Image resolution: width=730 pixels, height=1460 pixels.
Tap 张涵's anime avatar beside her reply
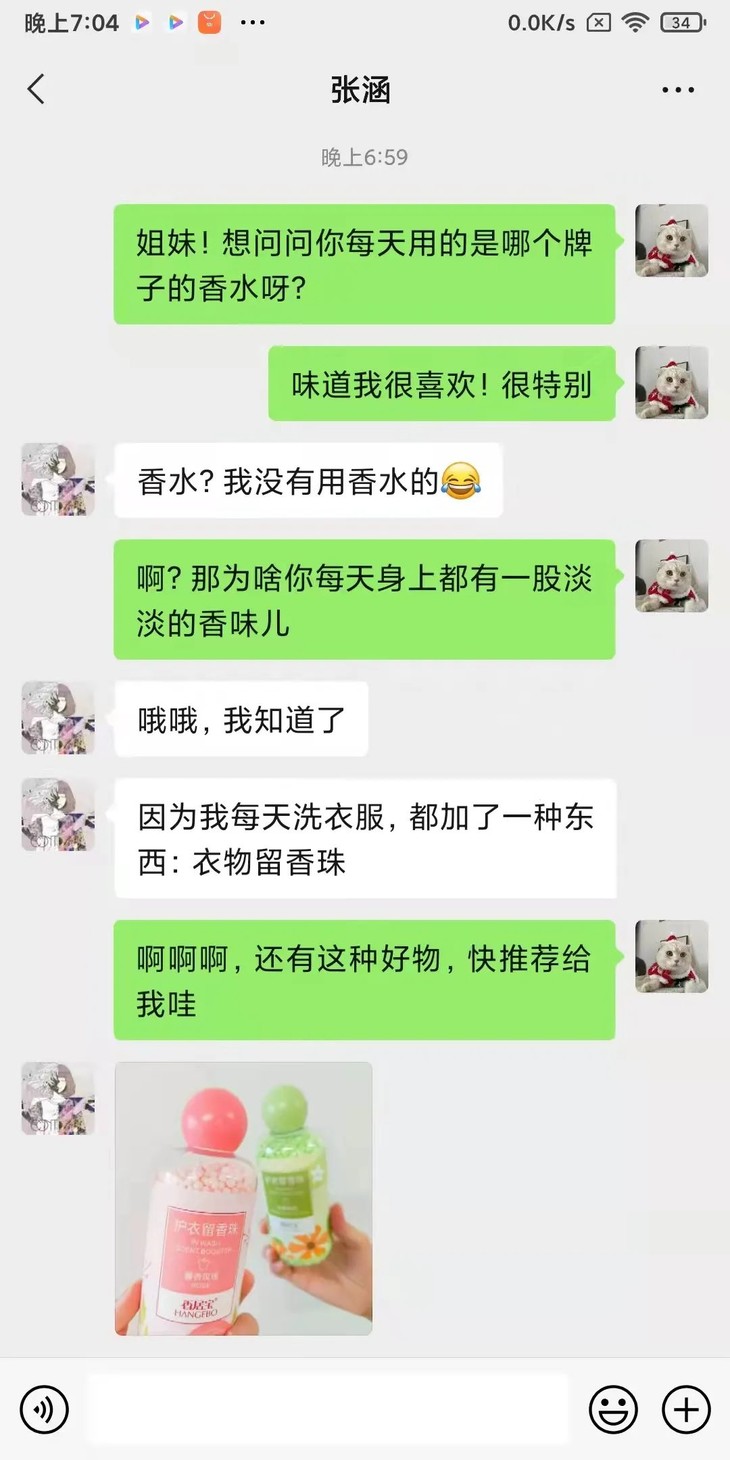[57, 480]
